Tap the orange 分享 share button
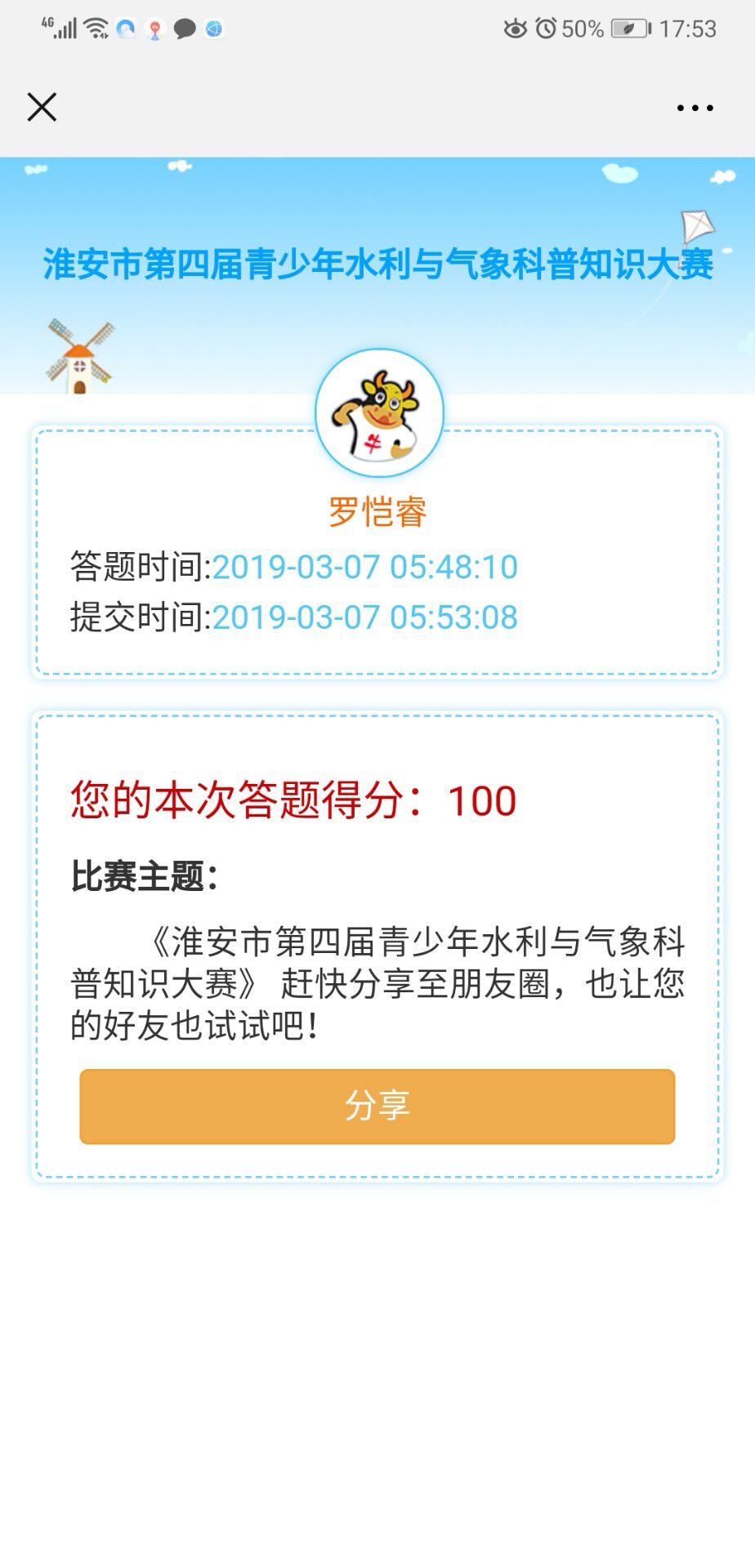Image resolution: width=755 pixels, height=1568 pixels. pos(377,1106)
